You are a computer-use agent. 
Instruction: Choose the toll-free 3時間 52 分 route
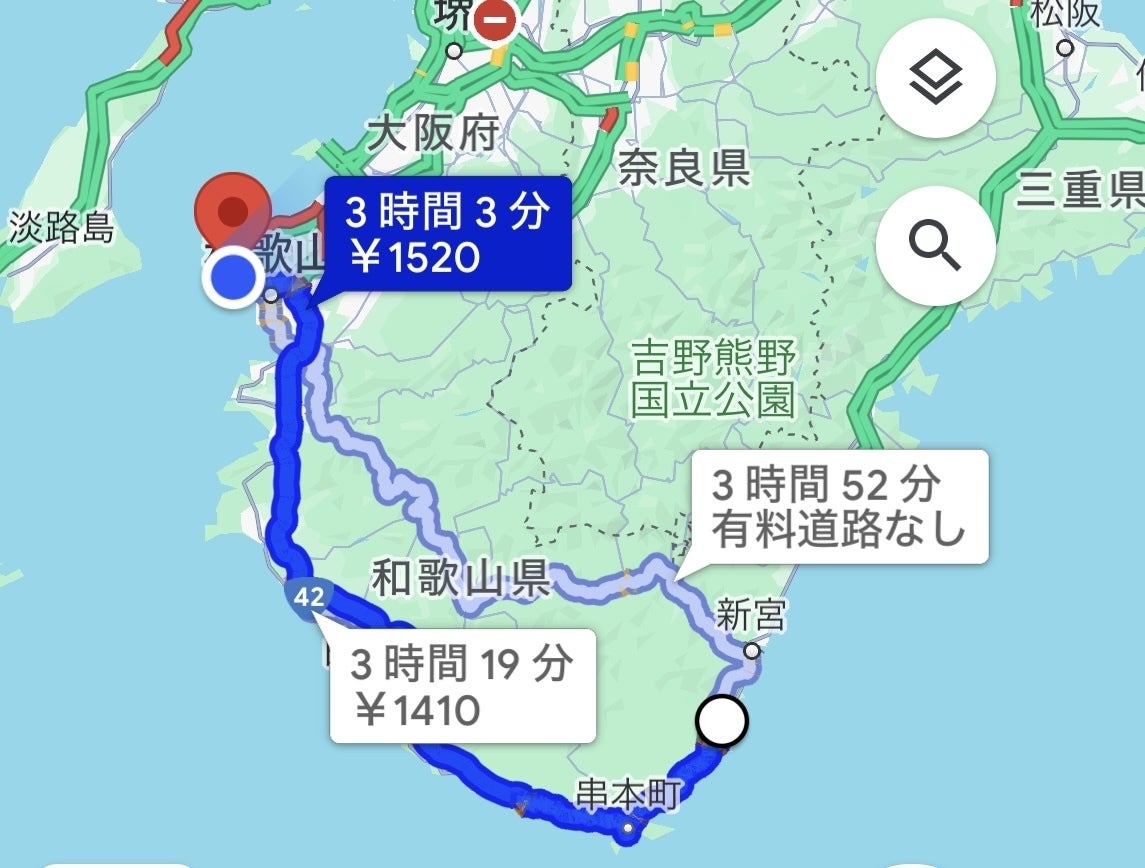tap(838, 507)
